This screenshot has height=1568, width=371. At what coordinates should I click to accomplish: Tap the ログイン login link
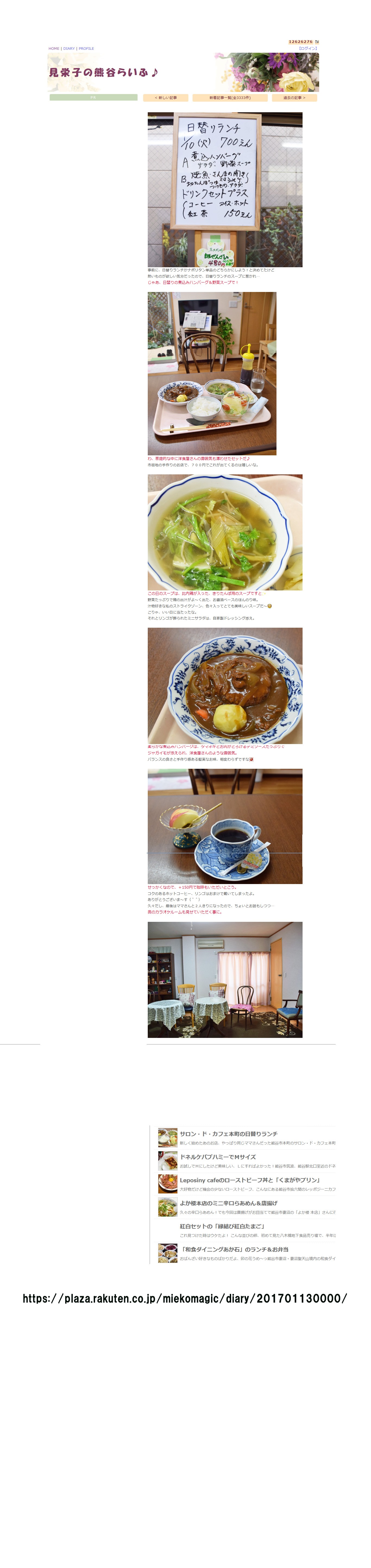click(x=308, y=49)
